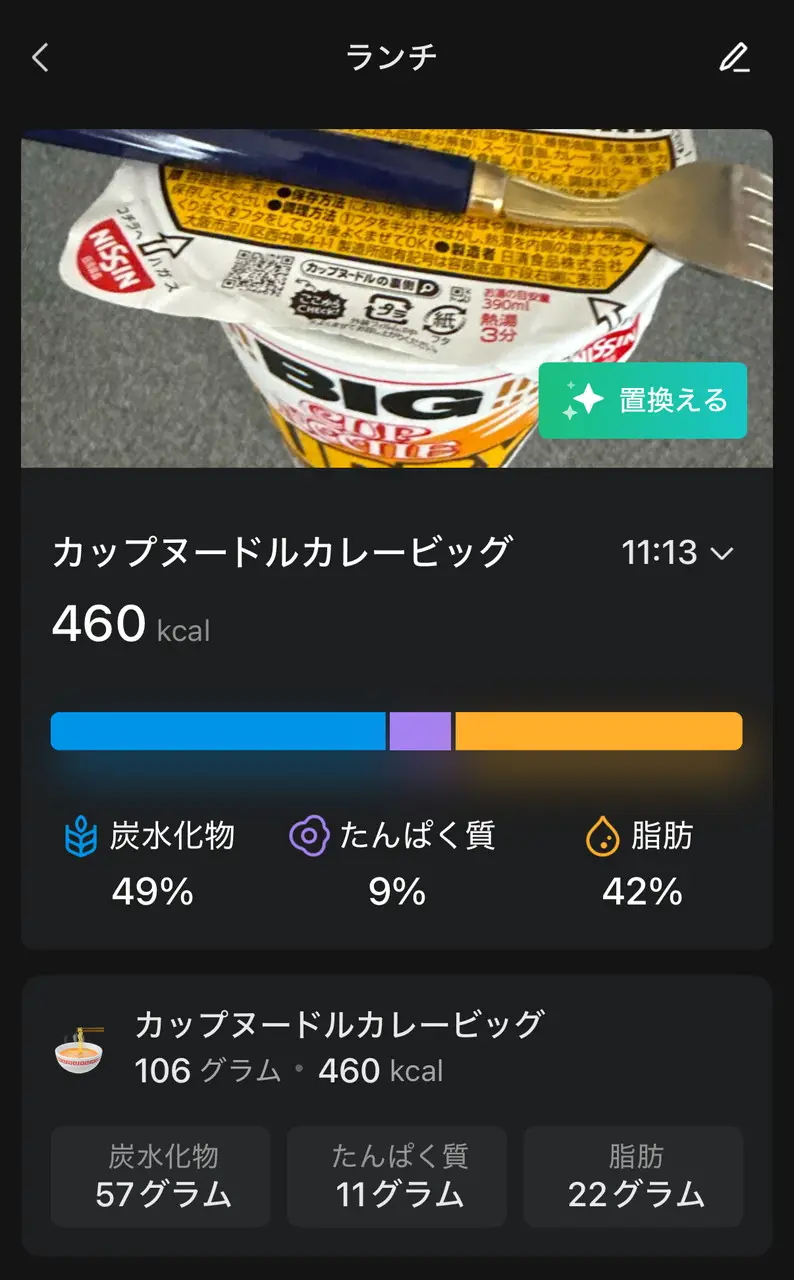The height and width of the screenshot is (1280, 794).
Task: Go back from the ランチ screen
Action: tap(40, 58)
